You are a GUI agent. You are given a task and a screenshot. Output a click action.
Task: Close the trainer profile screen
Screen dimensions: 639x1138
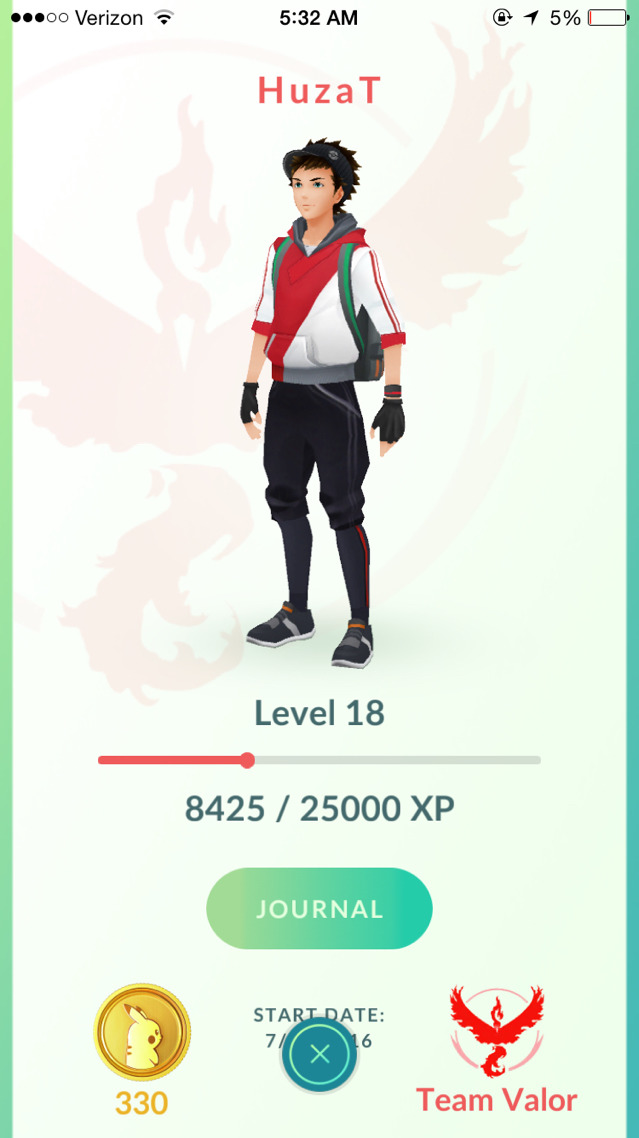click(320, 1053)
